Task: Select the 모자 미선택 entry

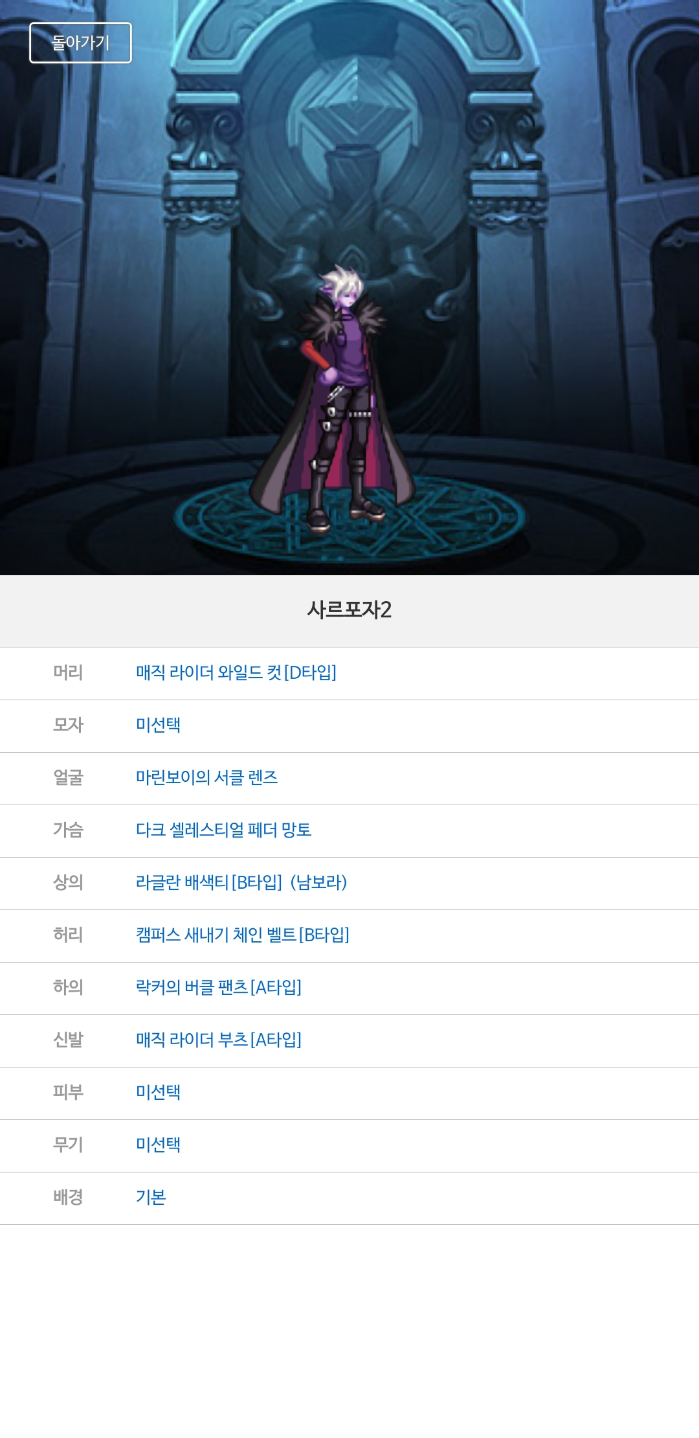Action: pyautogui.click(x=158, y=725)
